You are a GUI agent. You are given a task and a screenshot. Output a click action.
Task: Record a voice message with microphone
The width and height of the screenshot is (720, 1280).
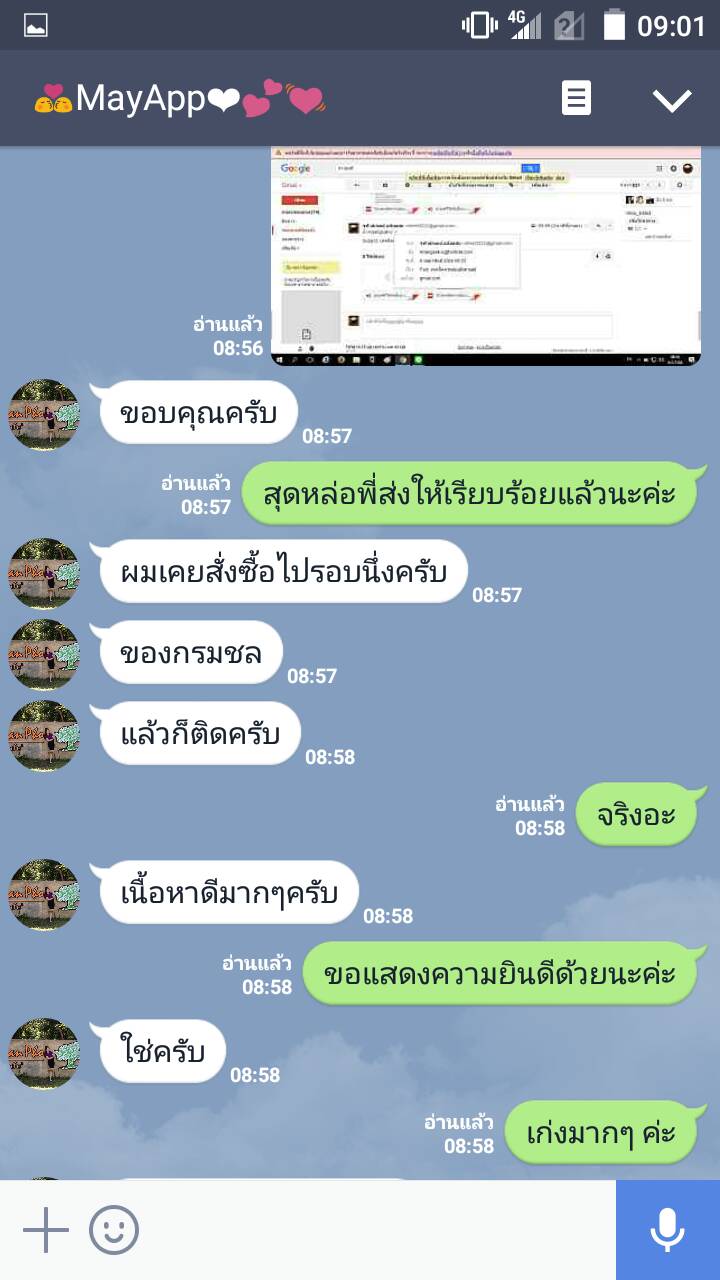[667, 1230]
